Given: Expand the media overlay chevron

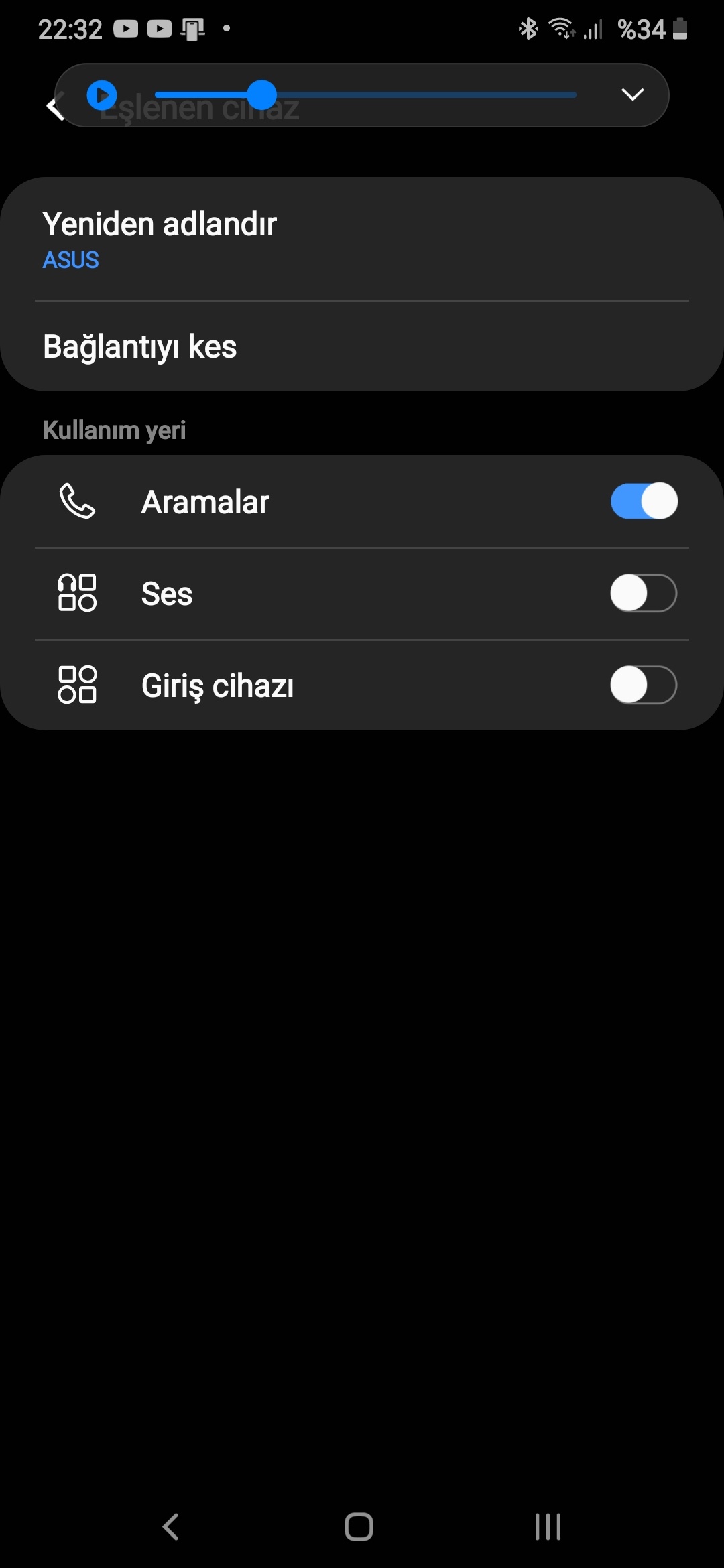Looking at the screenshot, I should pos(632,94).
